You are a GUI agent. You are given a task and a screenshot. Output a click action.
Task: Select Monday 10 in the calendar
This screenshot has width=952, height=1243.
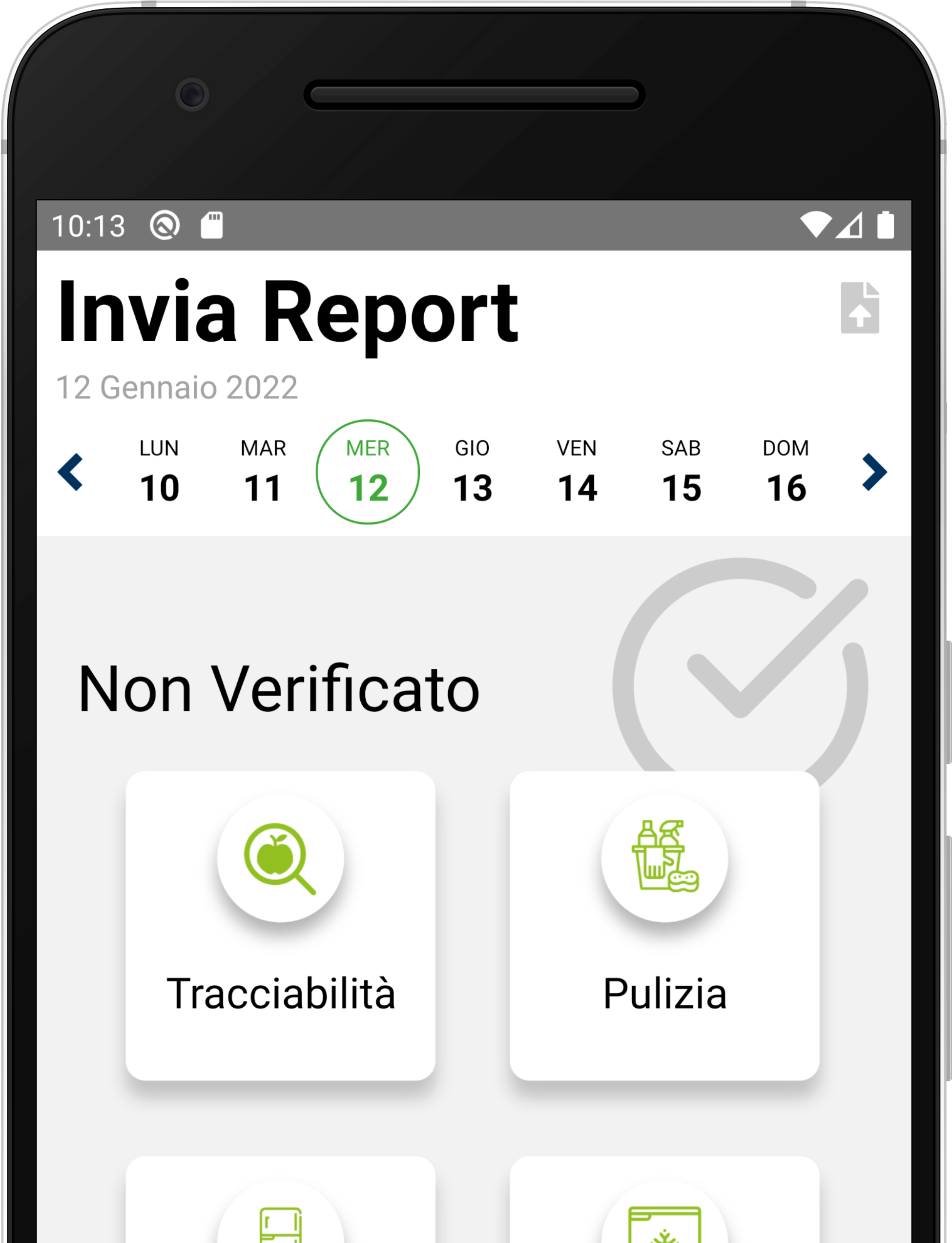[x=159, y=472]
